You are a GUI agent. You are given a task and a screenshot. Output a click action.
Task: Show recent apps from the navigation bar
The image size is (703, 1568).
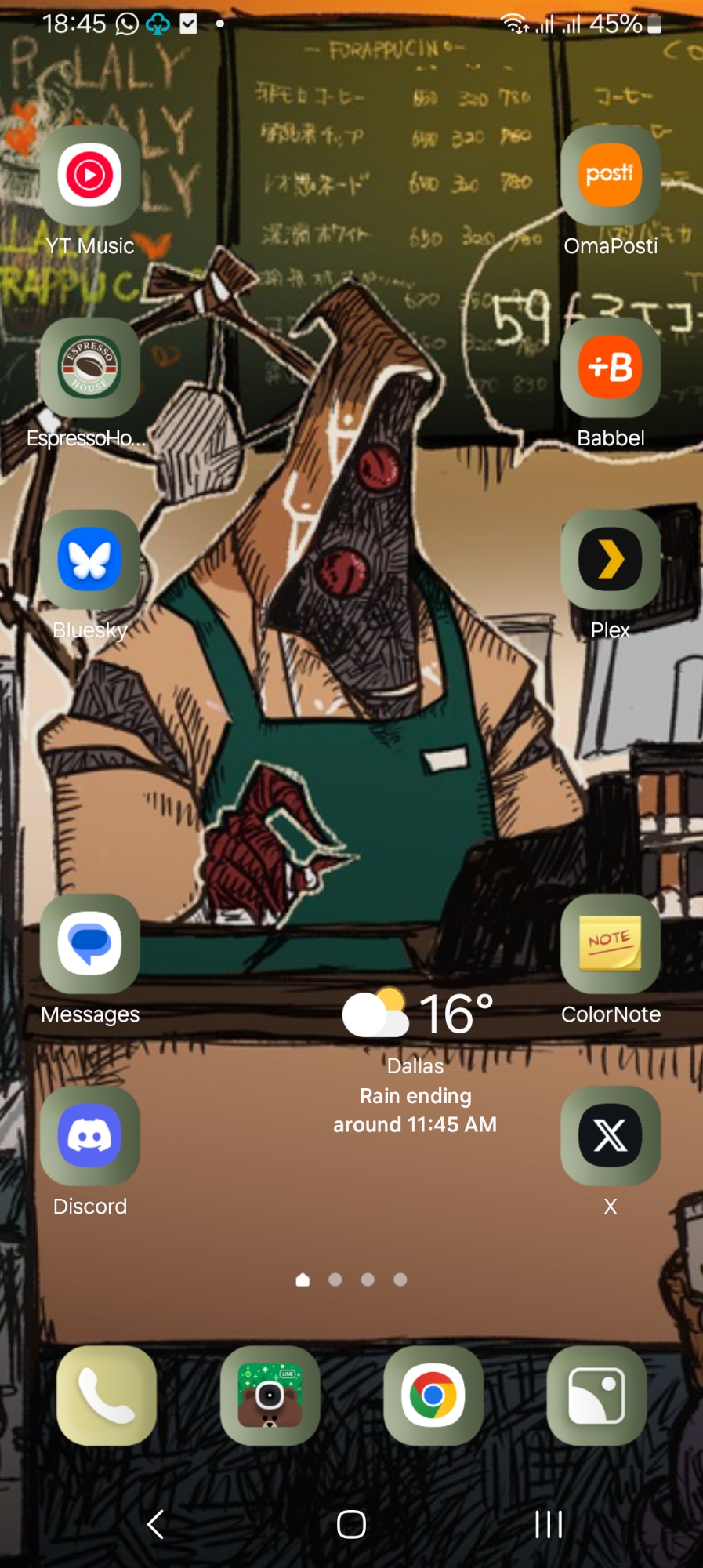548,1524
